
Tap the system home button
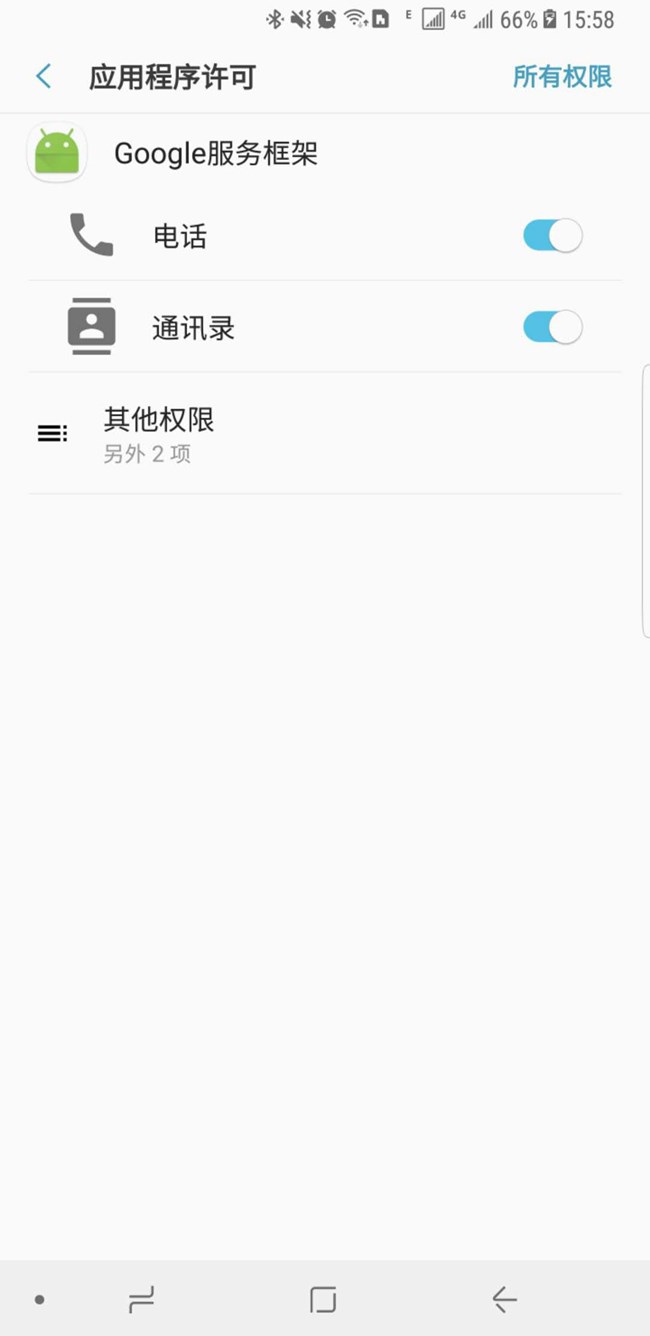[x=323, y=1299]
